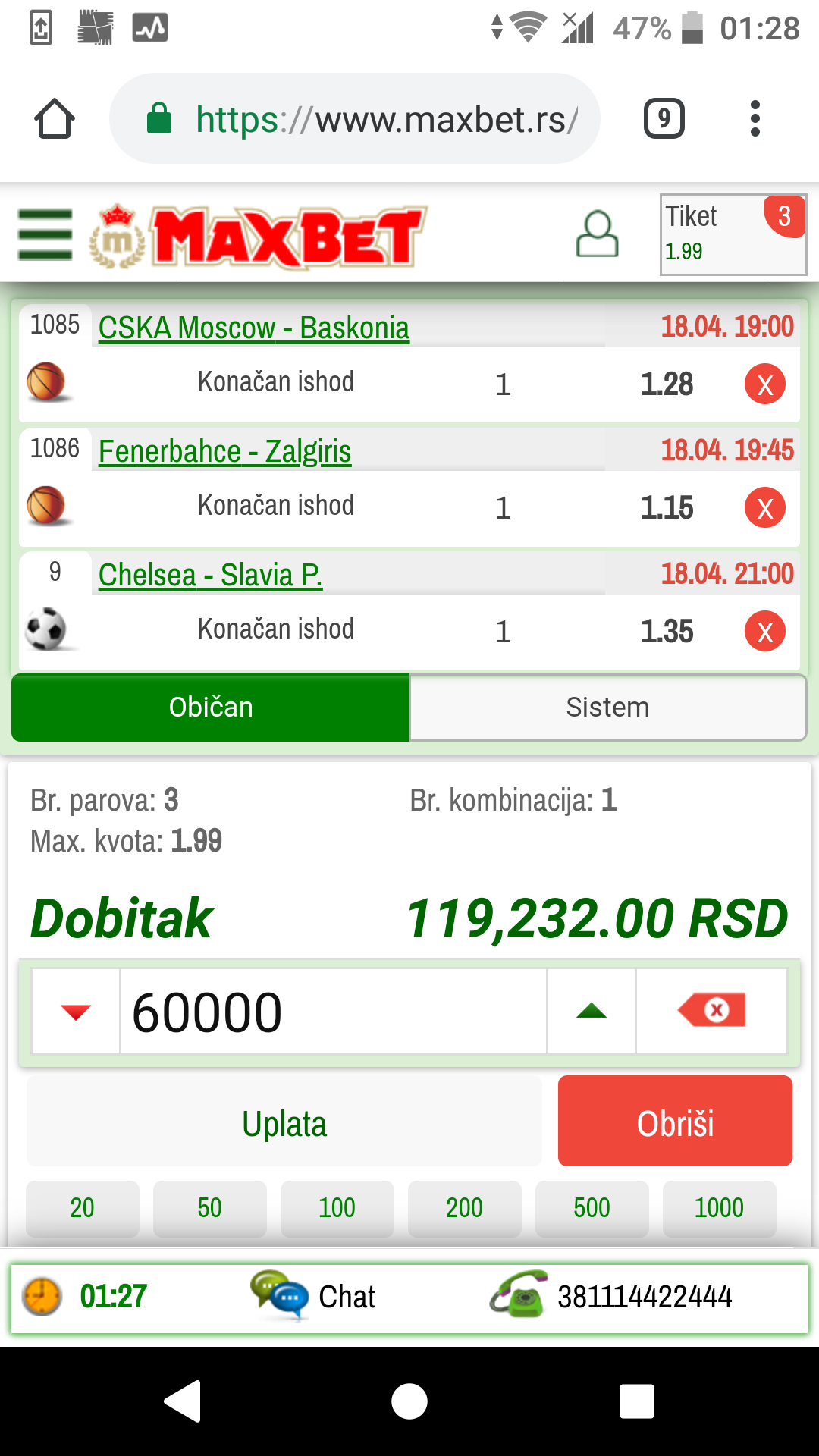The width and height of the screenshot is (819, 1456).
Task: Open the Chat support
Action: pos(312,1296)
